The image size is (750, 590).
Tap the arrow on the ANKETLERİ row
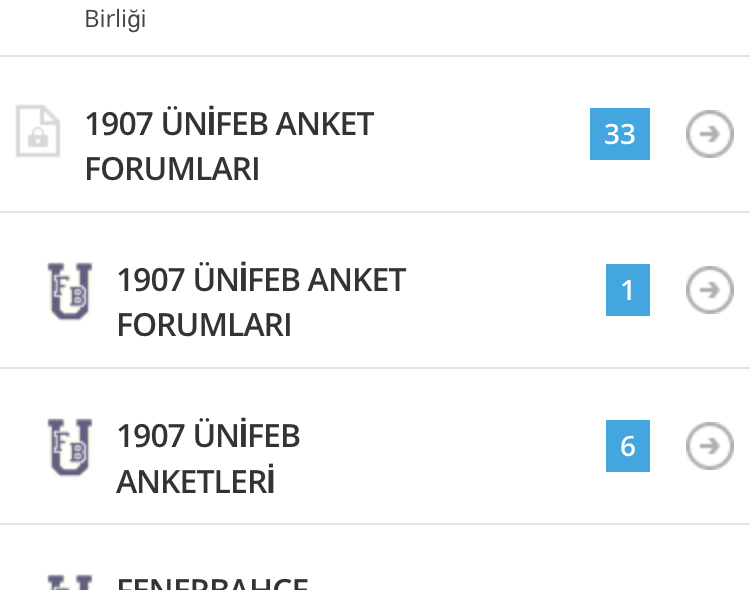click(709, 446)
